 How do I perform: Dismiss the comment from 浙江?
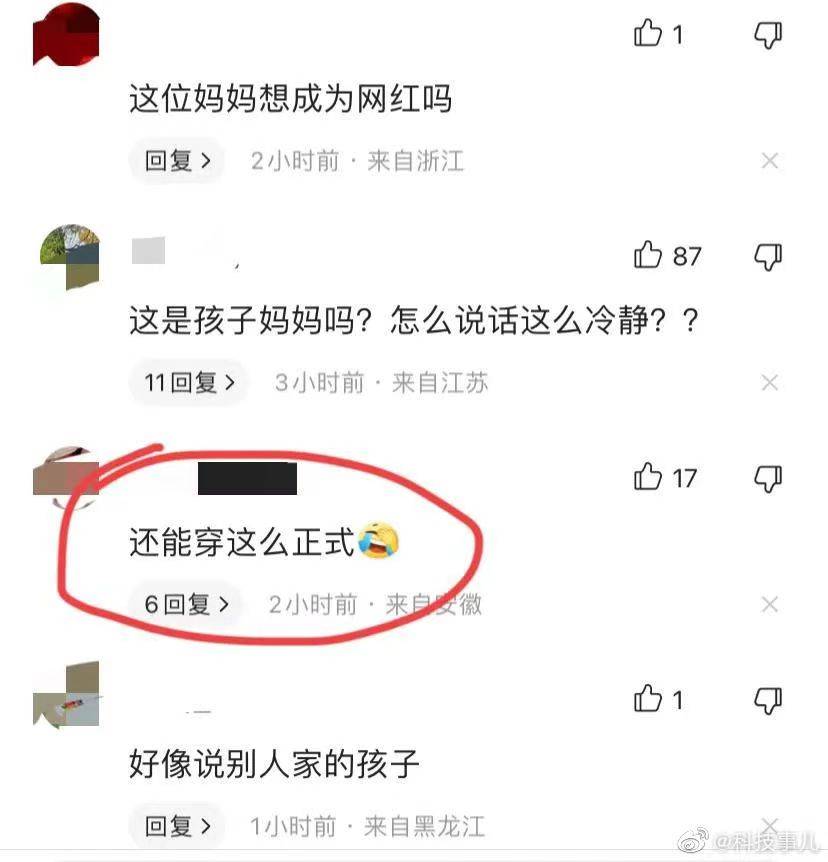pyautogui.click(x=769, y=161)
